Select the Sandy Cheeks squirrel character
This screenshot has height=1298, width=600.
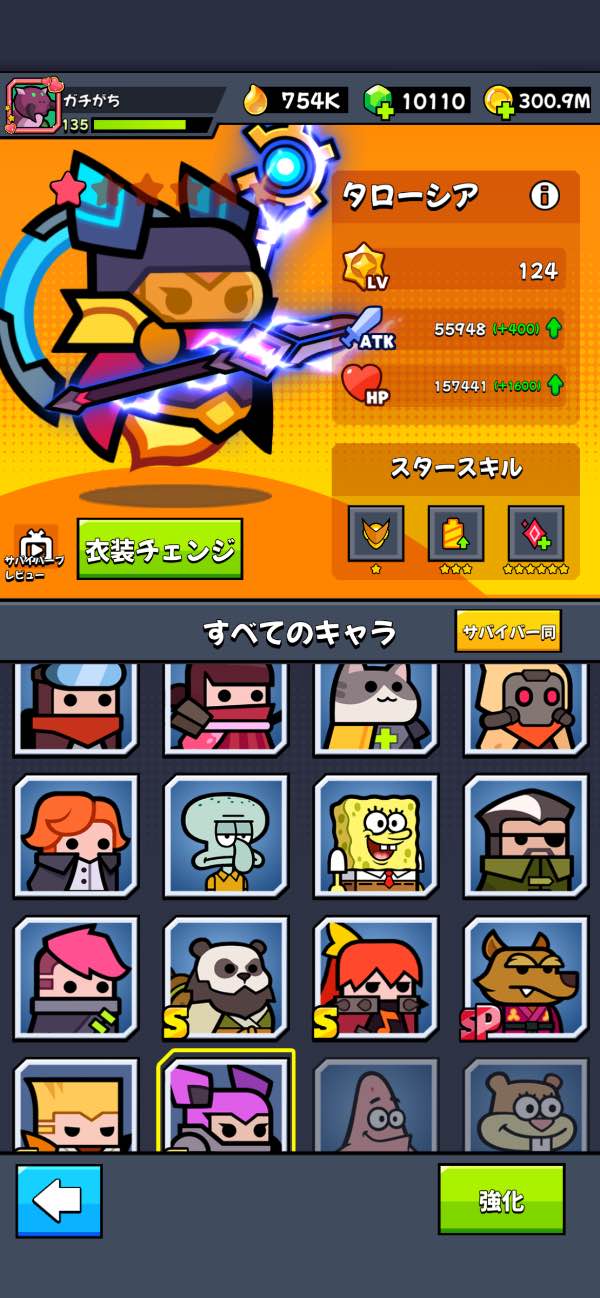526,1105
